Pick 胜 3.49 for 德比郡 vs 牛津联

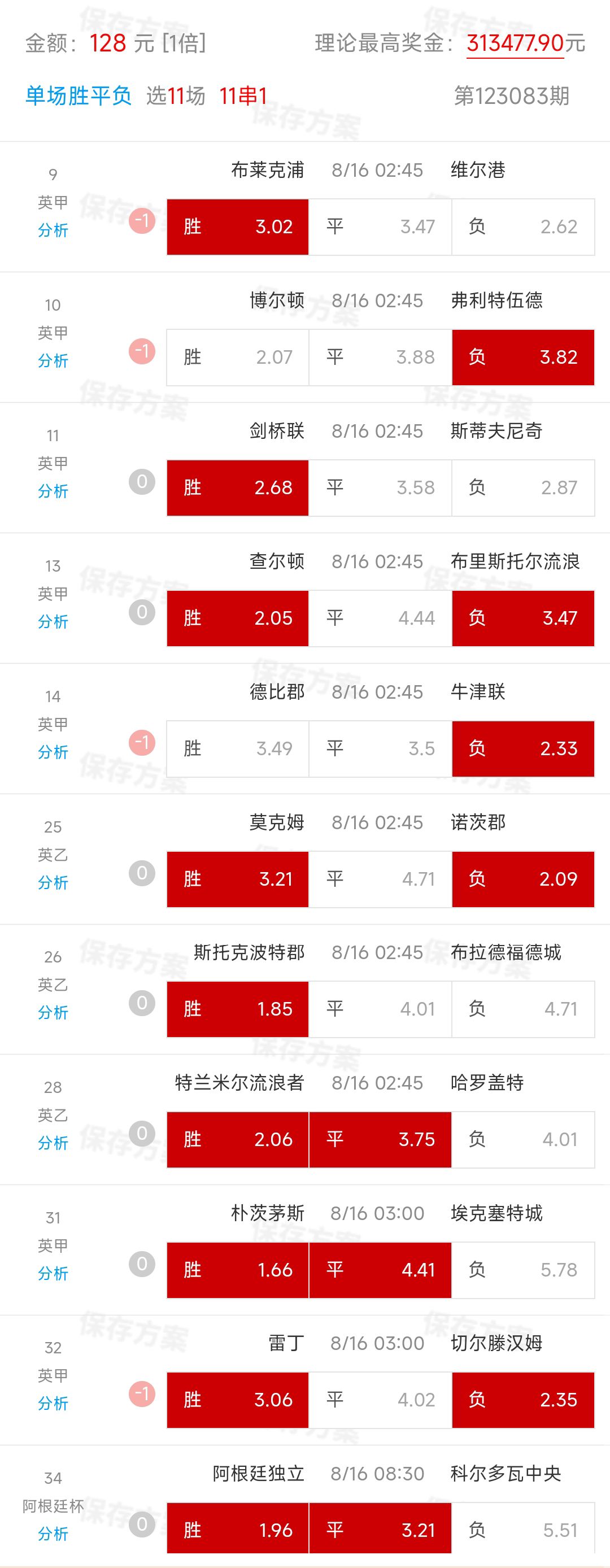tap(237, 748)
